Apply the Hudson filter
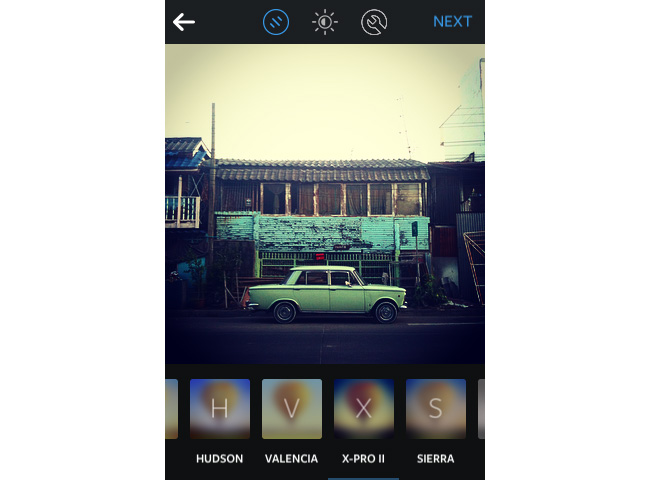Image resolution: width=650 pixels, height=480 pixels. [x=220, y=410]
